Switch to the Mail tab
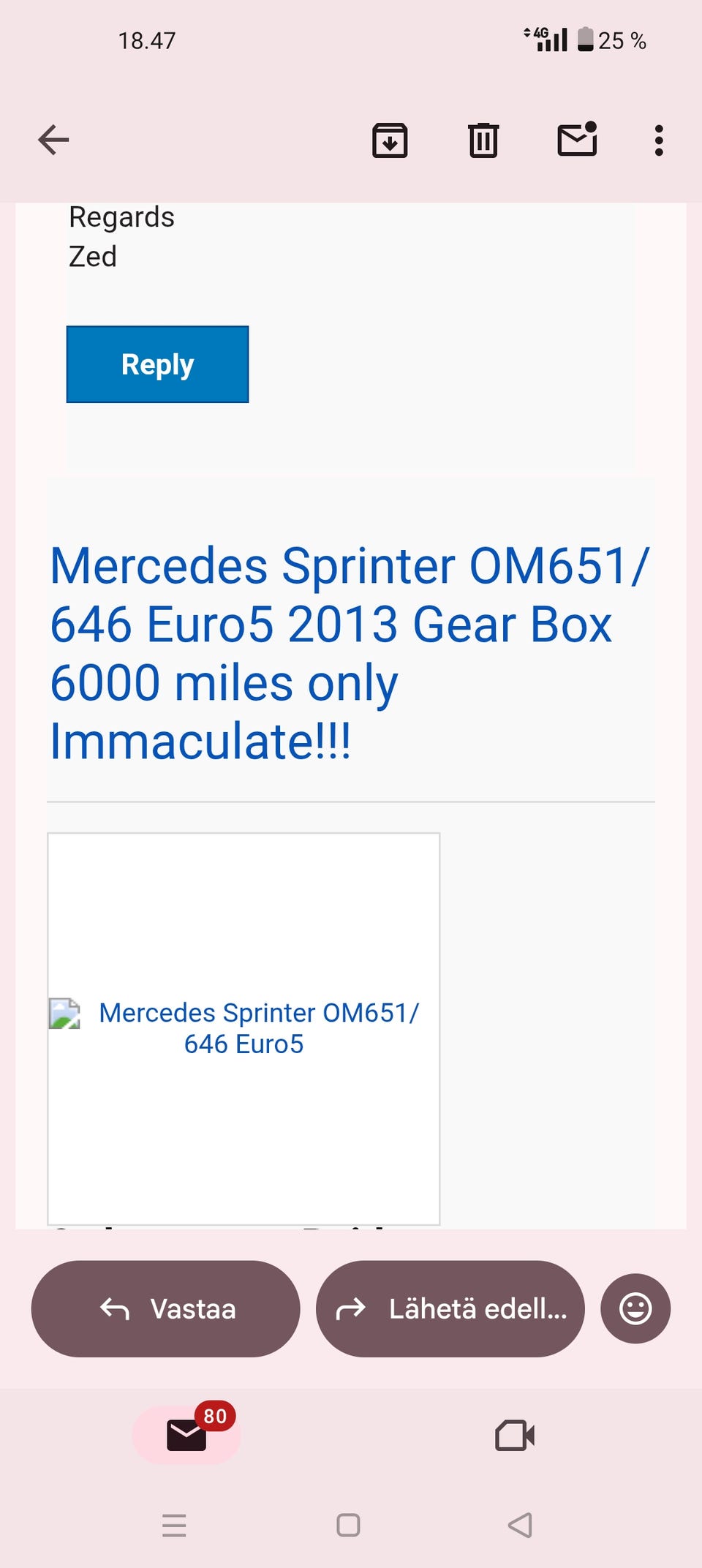702x1568 pixels. (186, 1435)
